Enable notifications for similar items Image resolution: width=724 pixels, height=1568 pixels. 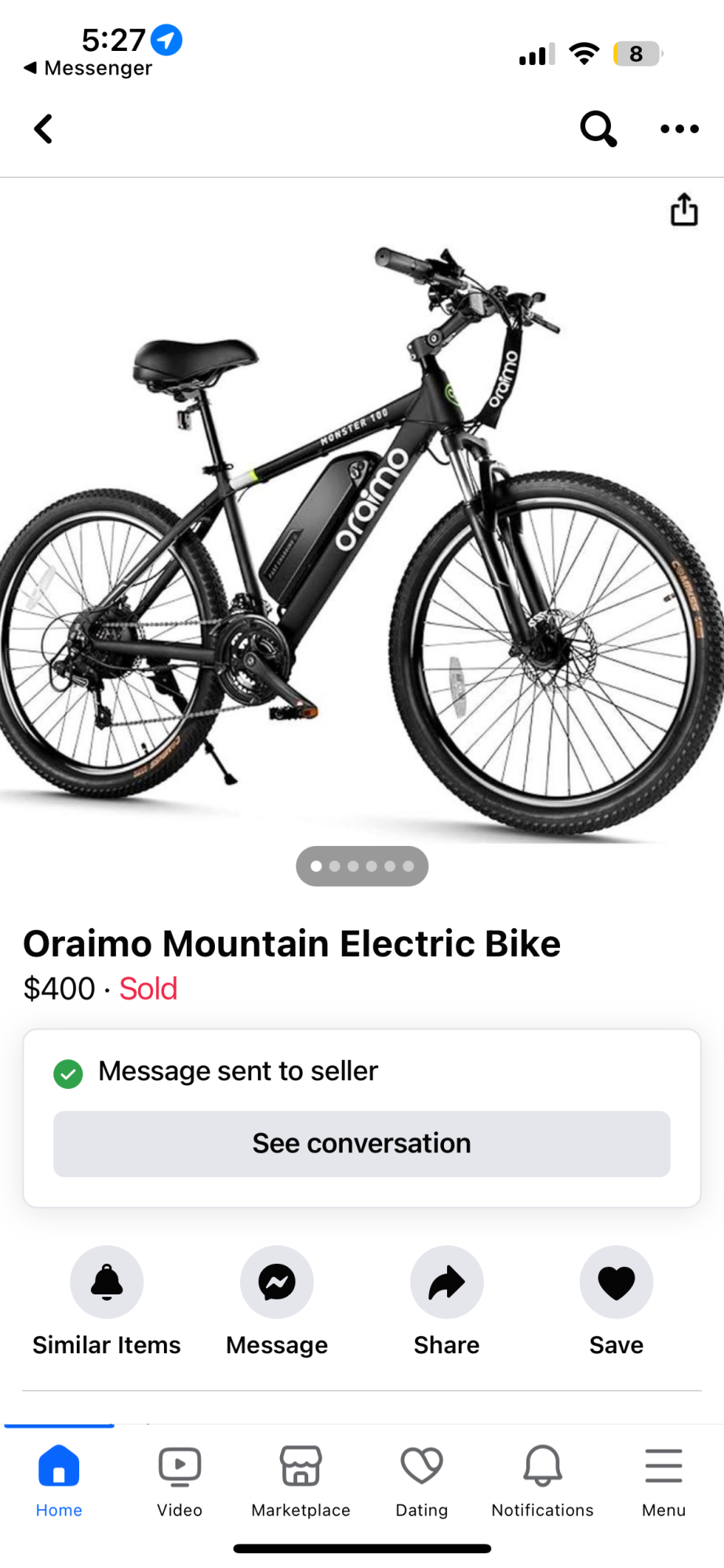coord(107,1282)
